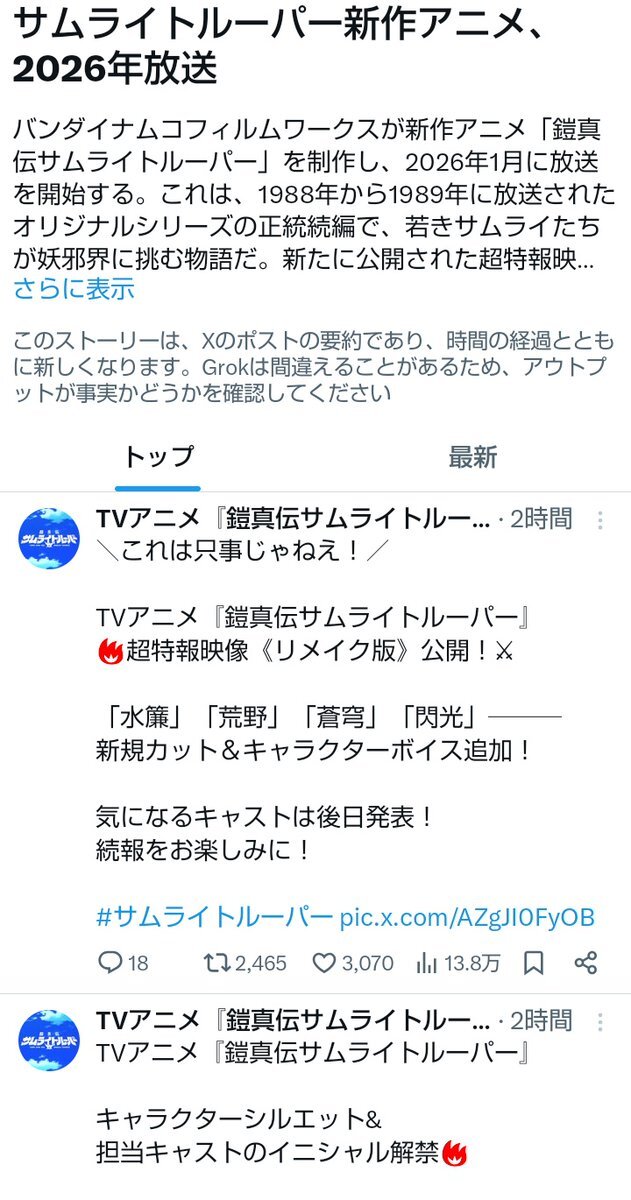Open profile avatar on the キャラクターシルエット post

[50, 1040]
